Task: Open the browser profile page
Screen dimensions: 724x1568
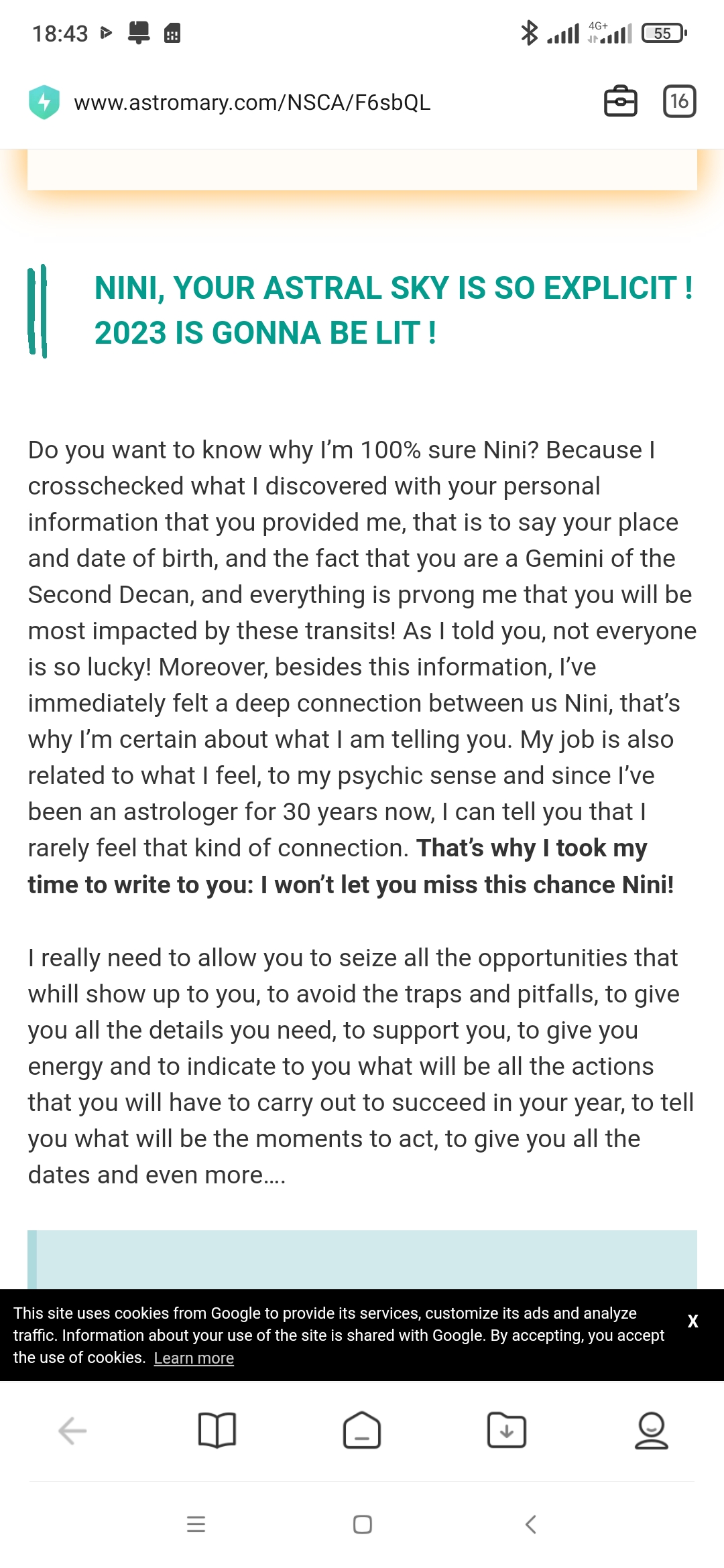Action: (x=651, y=1431)
